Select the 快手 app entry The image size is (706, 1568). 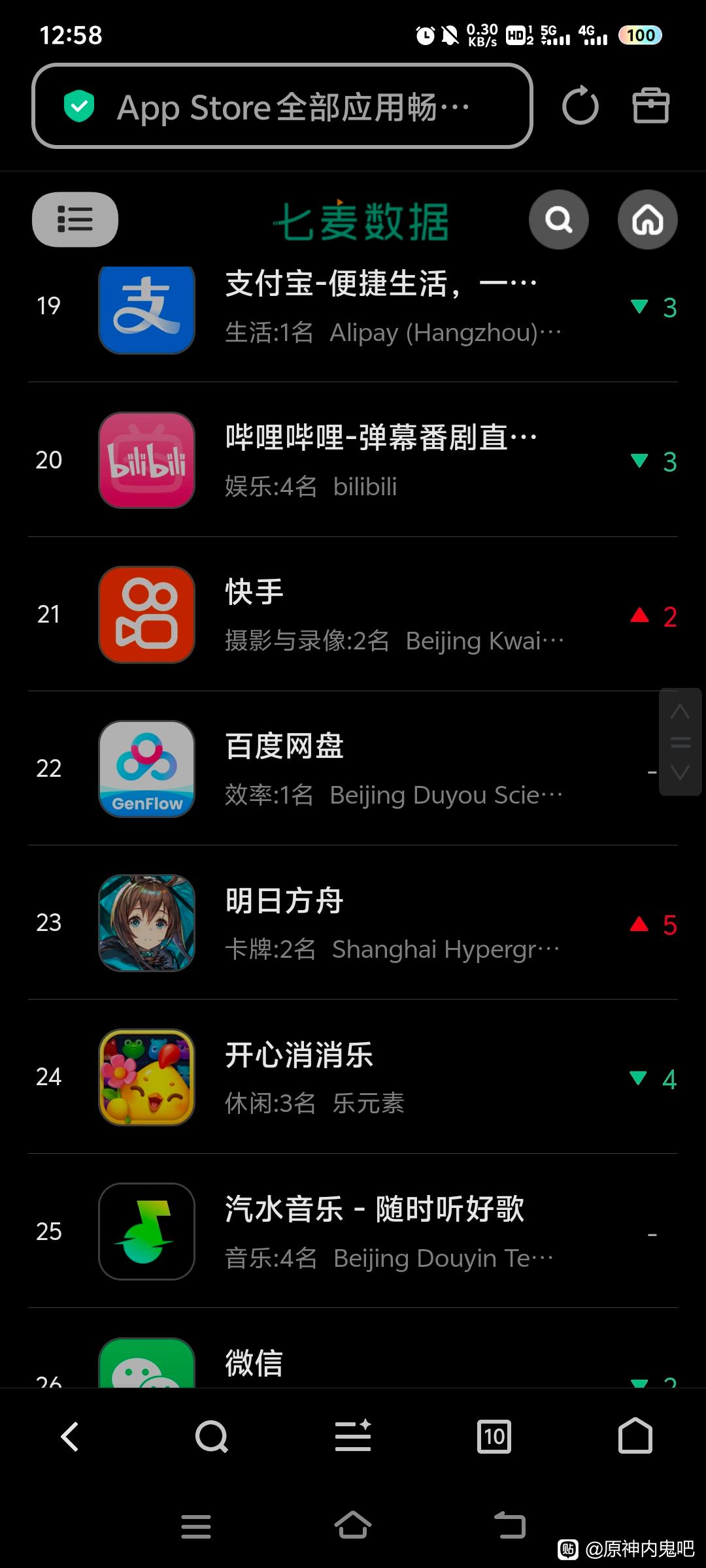(x=353, y=614)
